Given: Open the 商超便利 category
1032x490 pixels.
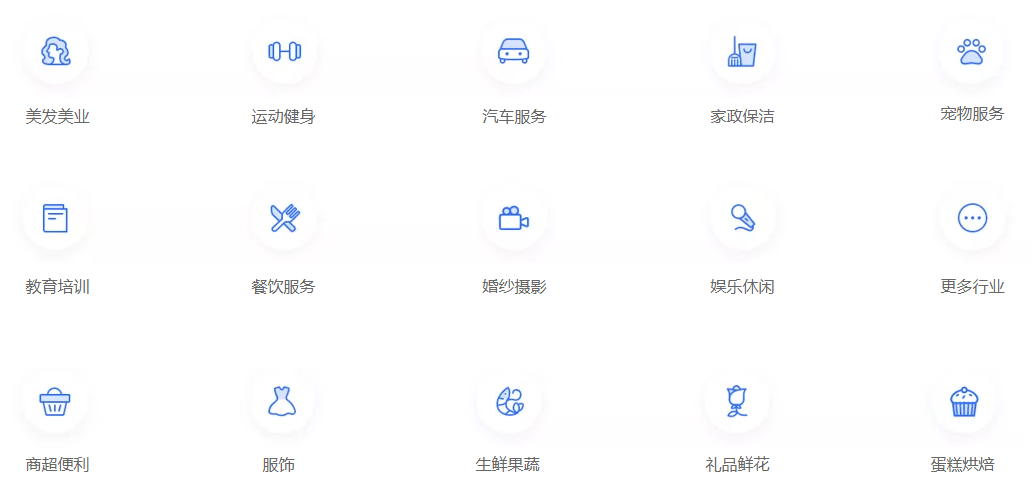Looking at the screenshot, I should tap(56, 402).
